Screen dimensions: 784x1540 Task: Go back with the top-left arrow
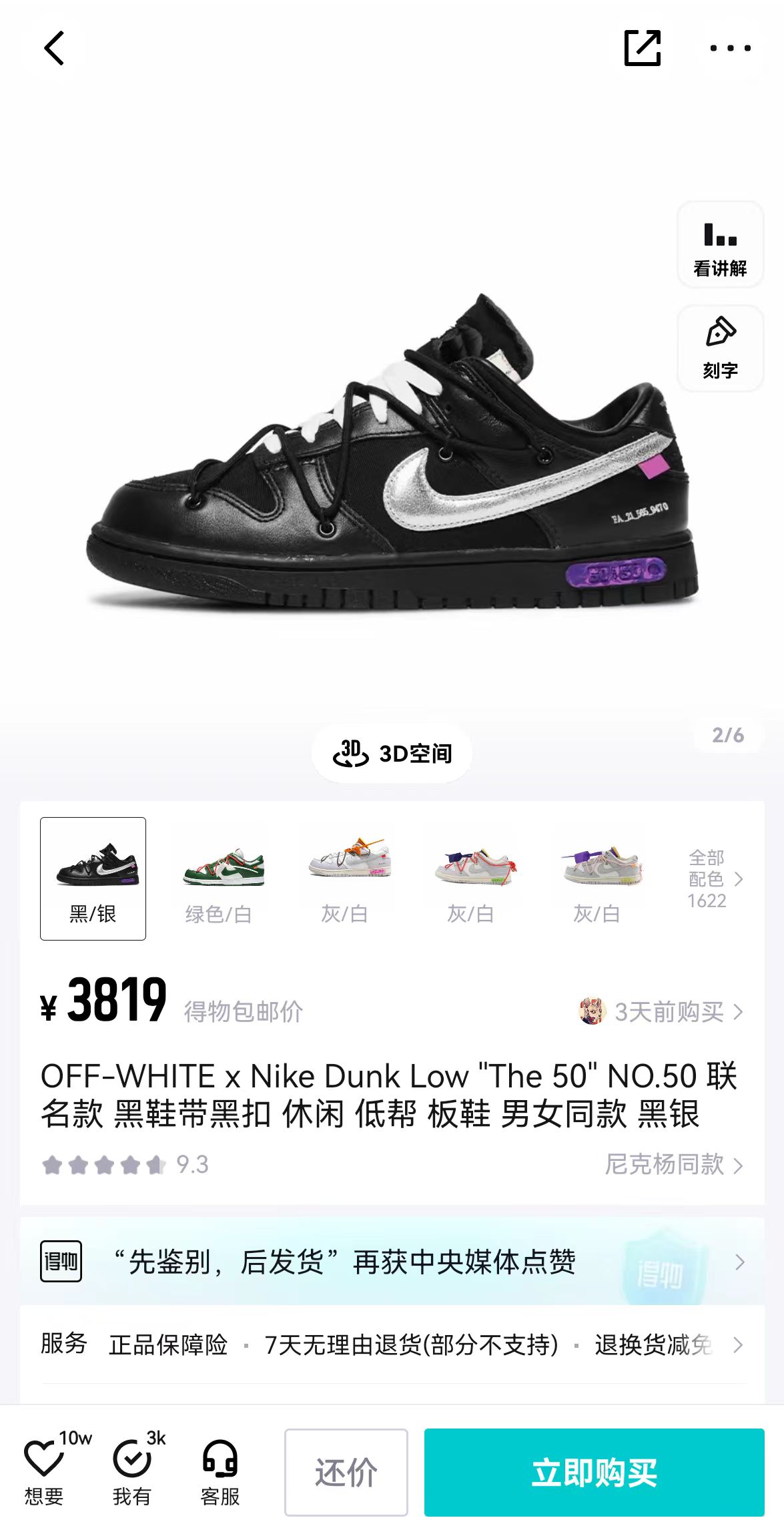pos(54,48)
